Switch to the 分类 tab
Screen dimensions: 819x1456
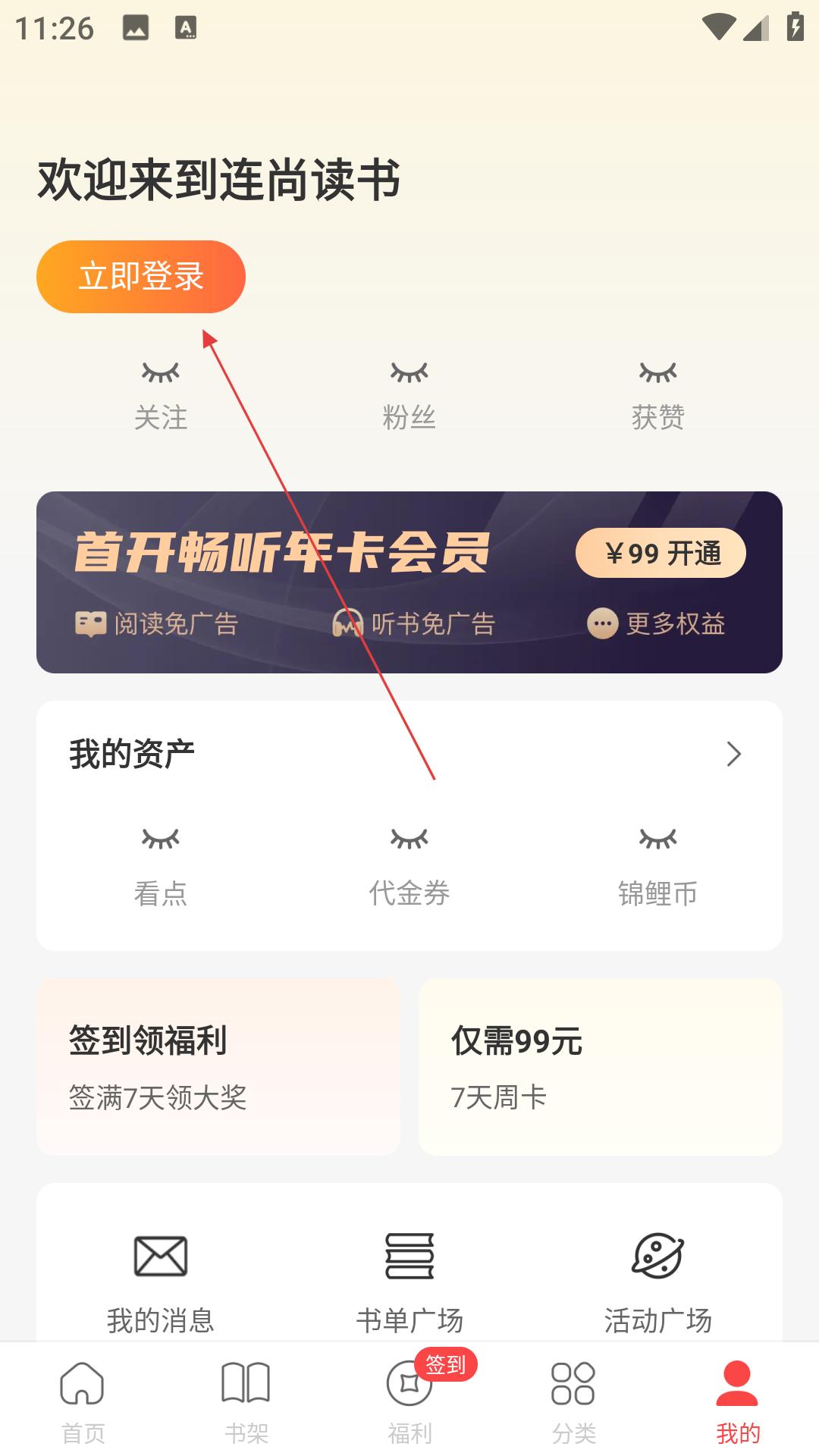pyautogui.click(x=573, y=1401)
